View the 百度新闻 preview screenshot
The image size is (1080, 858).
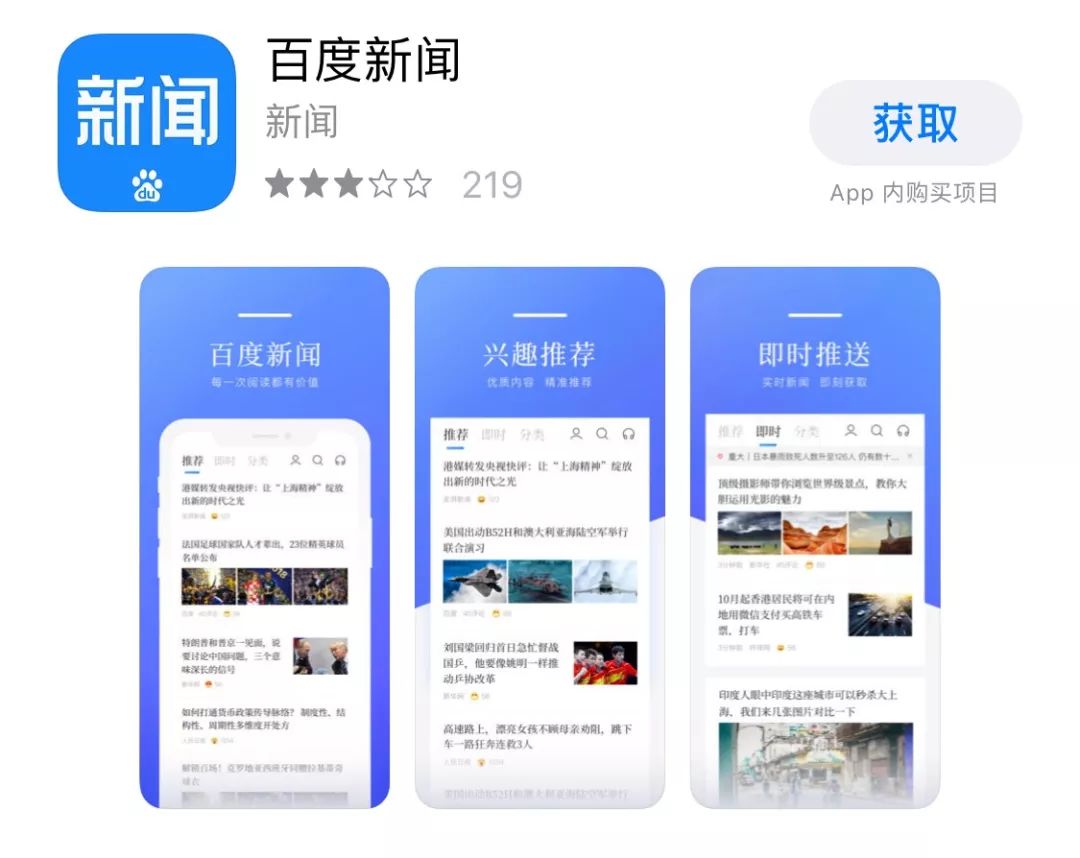pyautogui.click(x=264, y=538)
